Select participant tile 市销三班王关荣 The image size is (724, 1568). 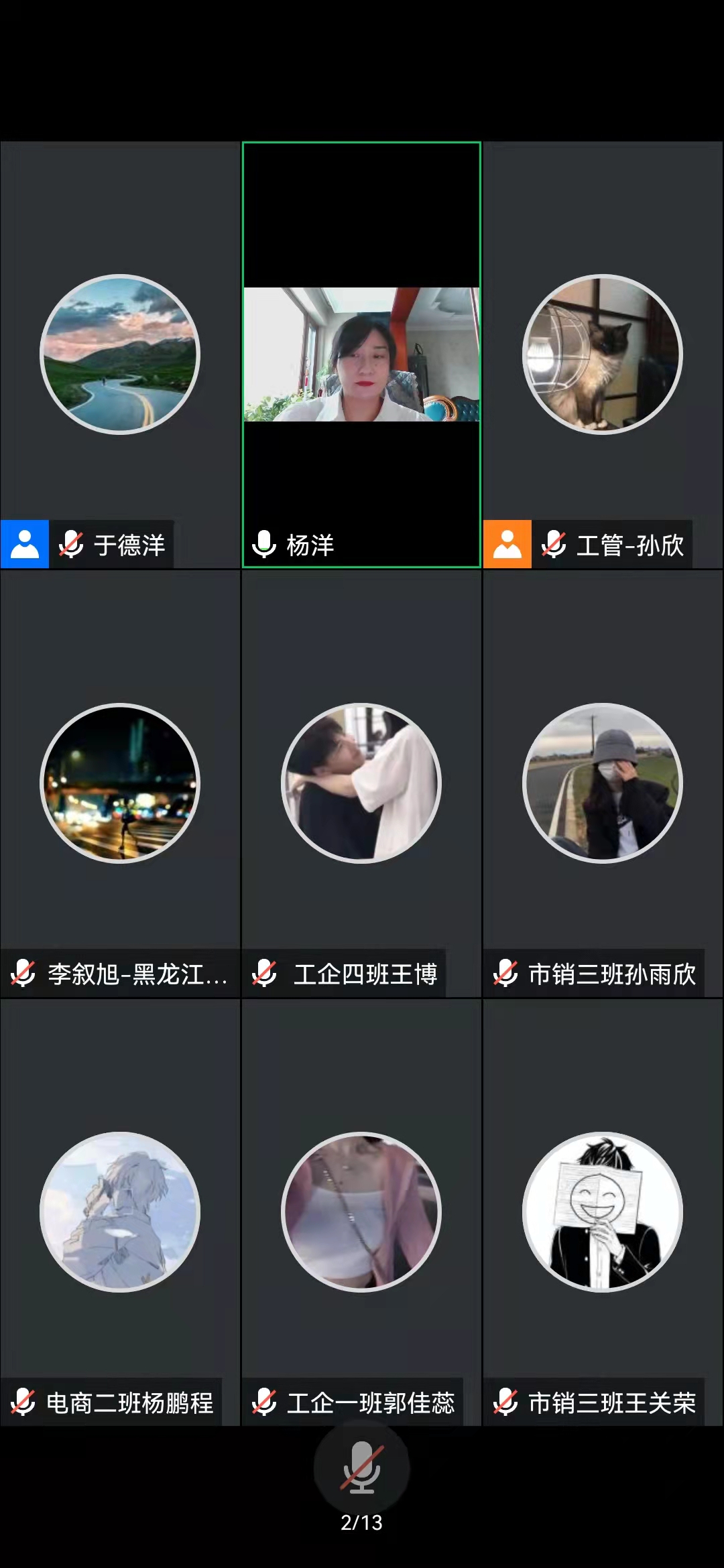coord(602,1212)
